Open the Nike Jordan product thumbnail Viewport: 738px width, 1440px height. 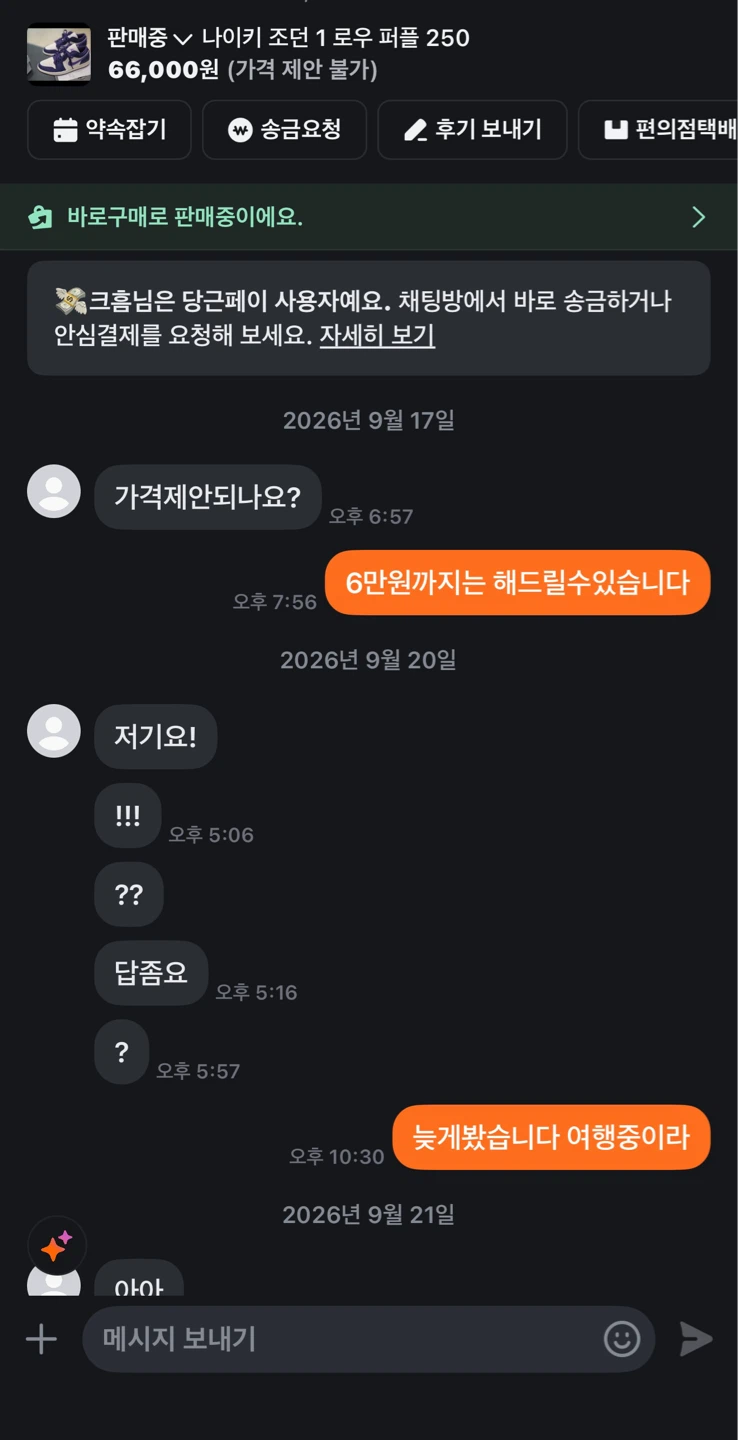tap(59, 54)
